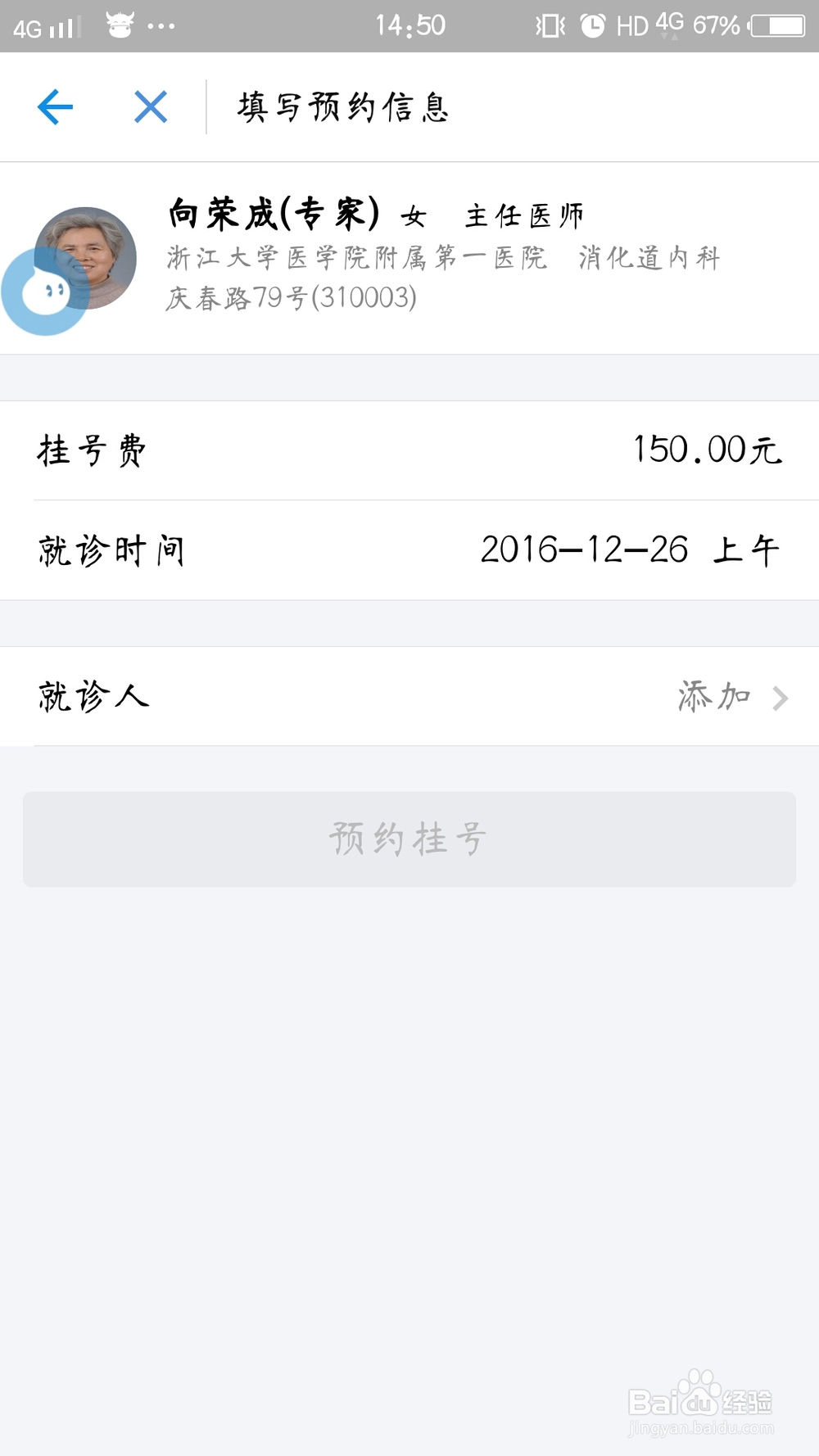Close the appointment page with X
The height and width of the screenshot is (1456, 819).
click(x=151, y=107)
